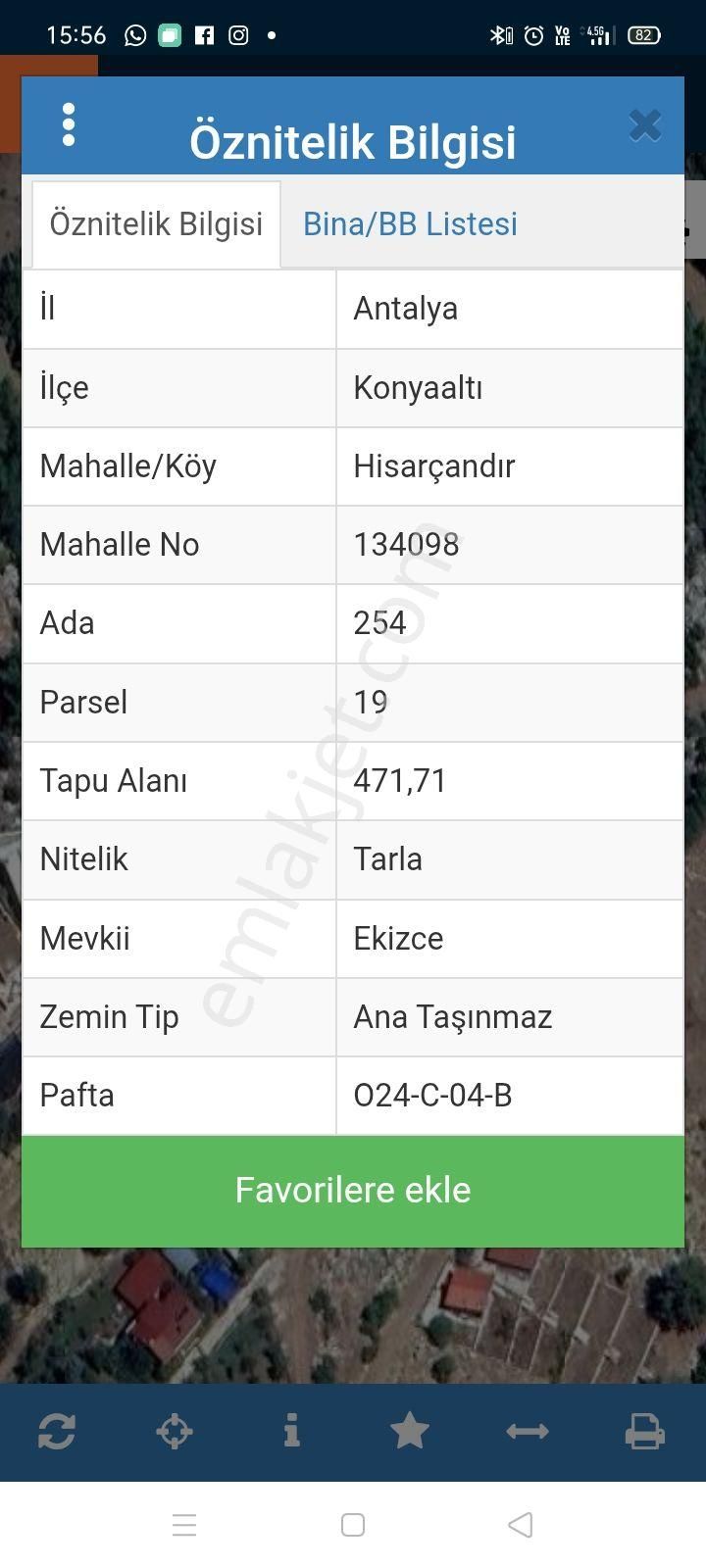Image resolution: width=706 pixels, height=1568 pixels.
Task: Select the Öznitelik Bilgisi tab
Action: (155, 223)
